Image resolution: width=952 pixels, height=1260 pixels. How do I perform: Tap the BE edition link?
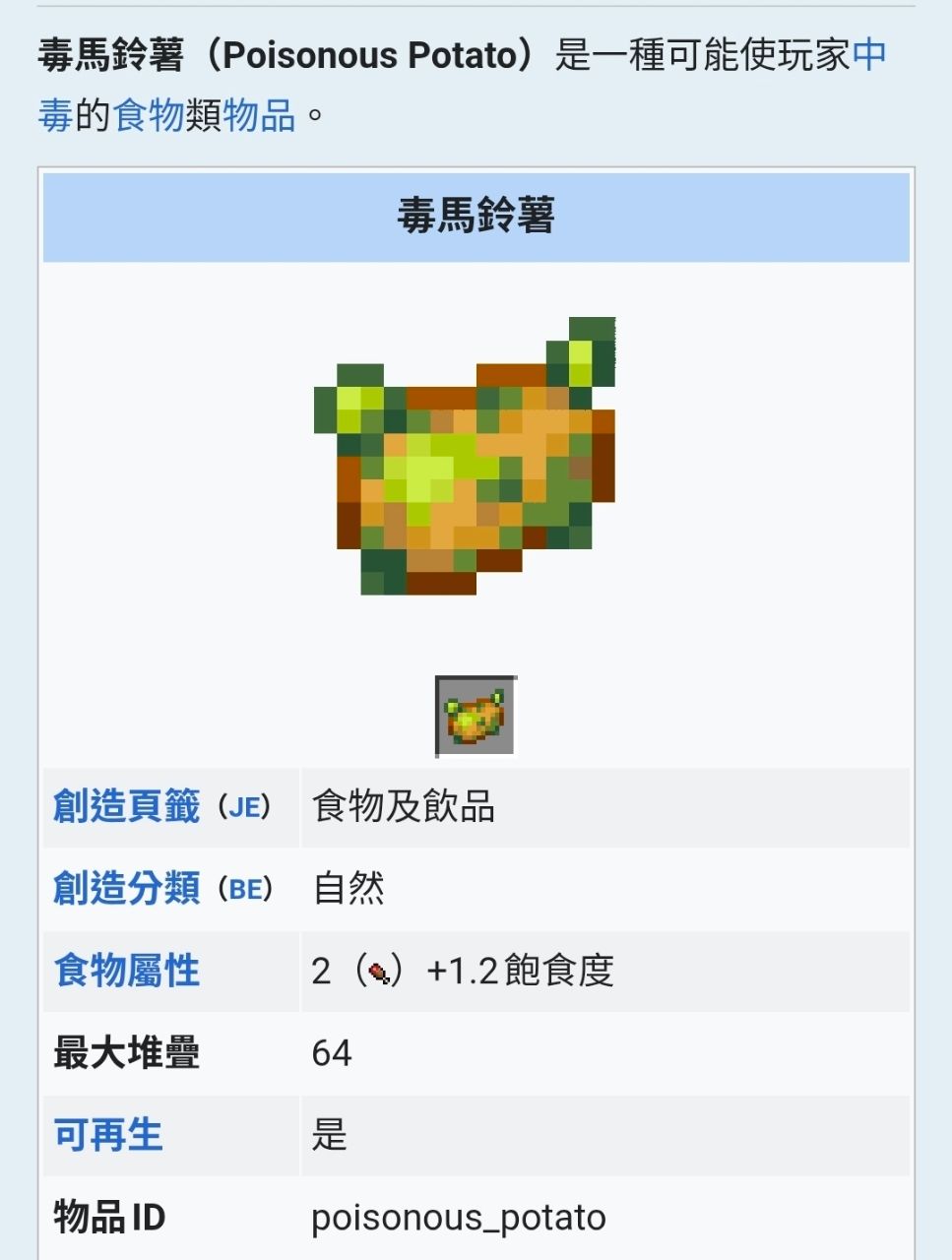pyautogui.click(x=245, y=890)
